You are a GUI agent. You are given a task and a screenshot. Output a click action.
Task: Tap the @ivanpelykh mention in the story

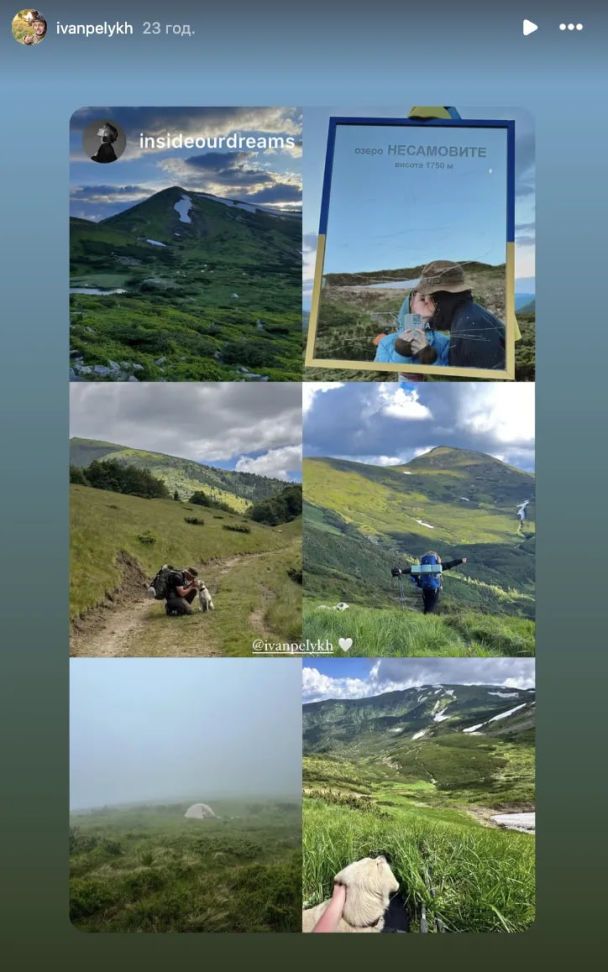294,645
